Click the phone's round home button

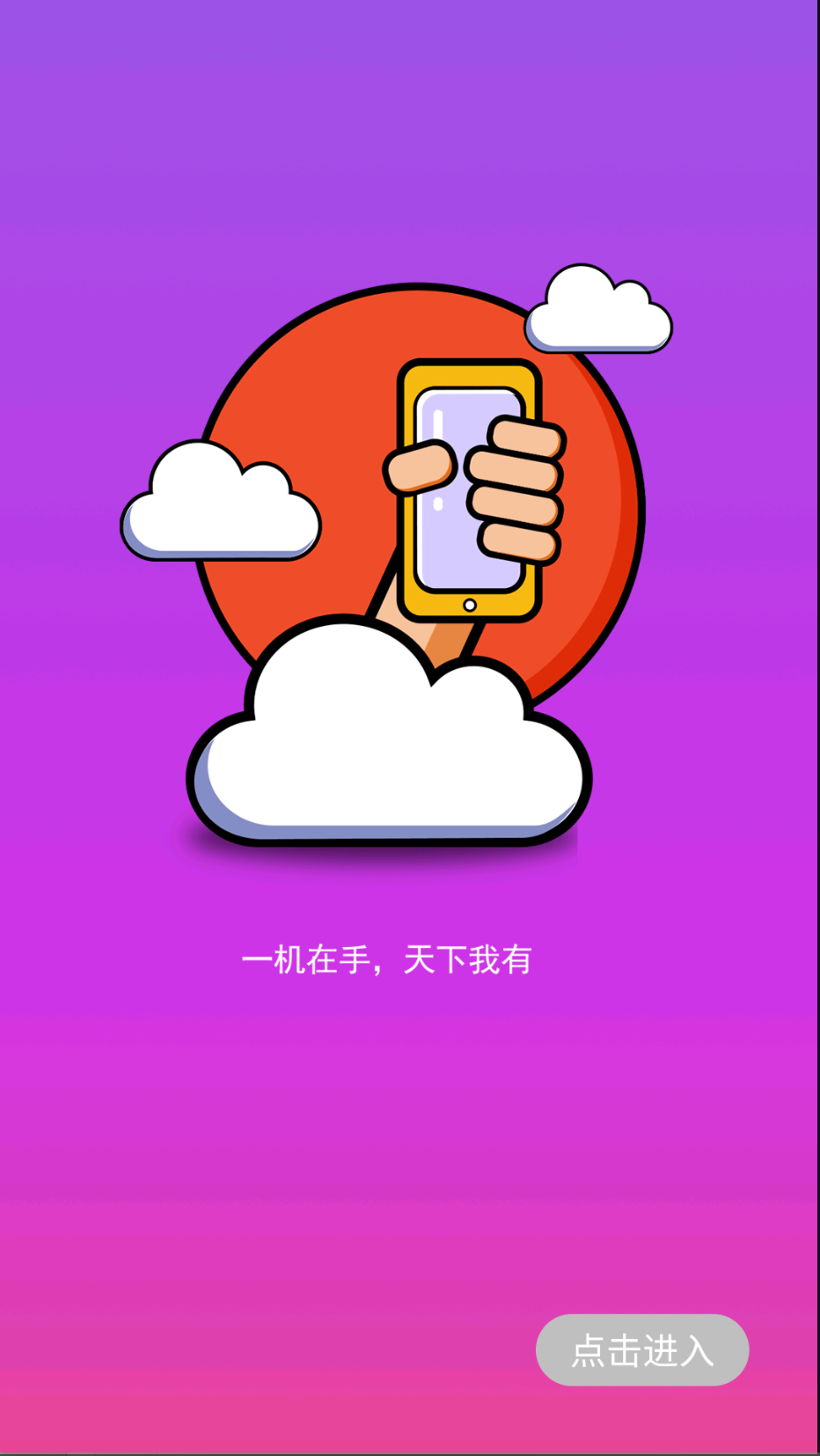(x=469, y=604)
